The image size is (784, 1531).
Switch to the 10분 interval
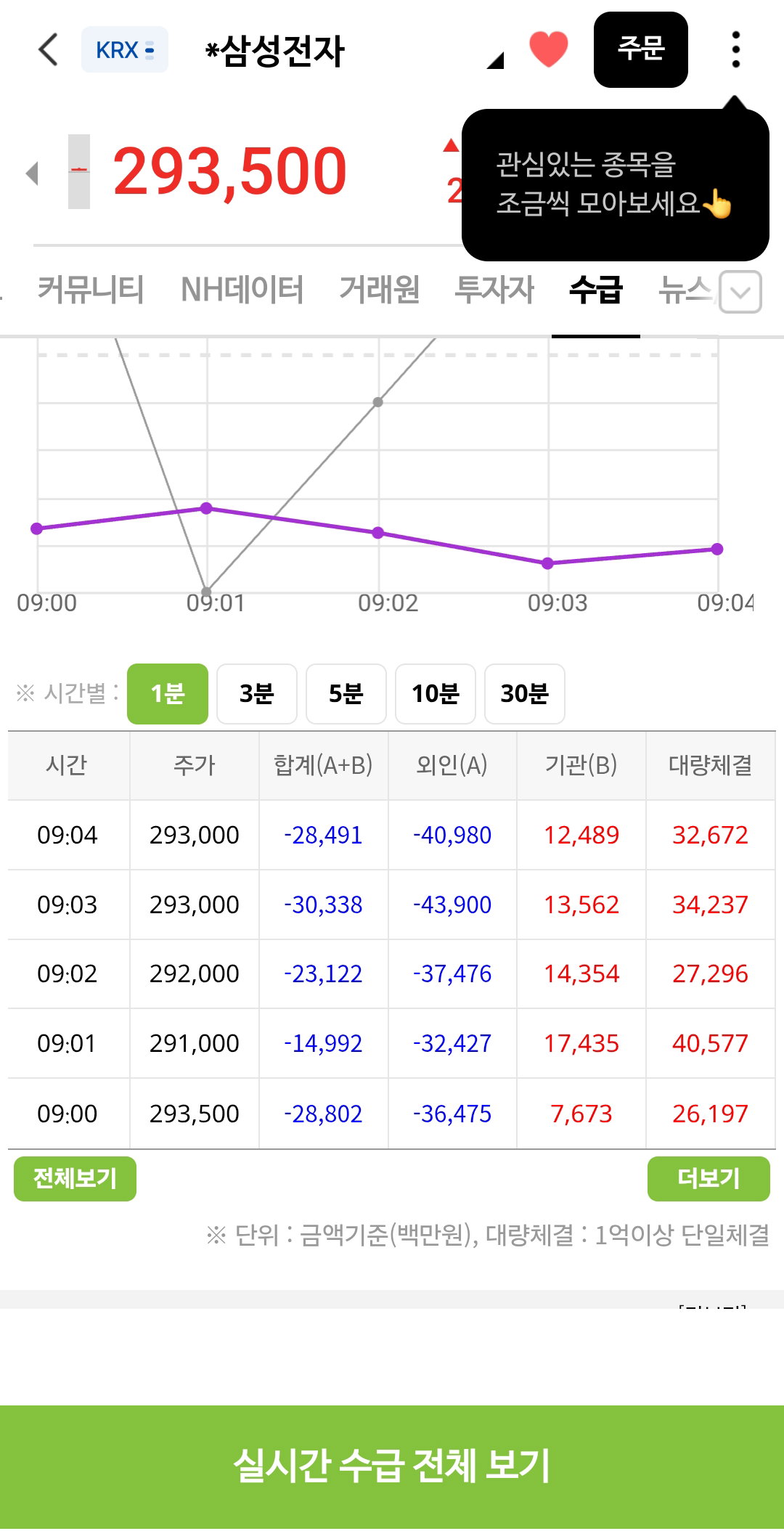[436, 694]
